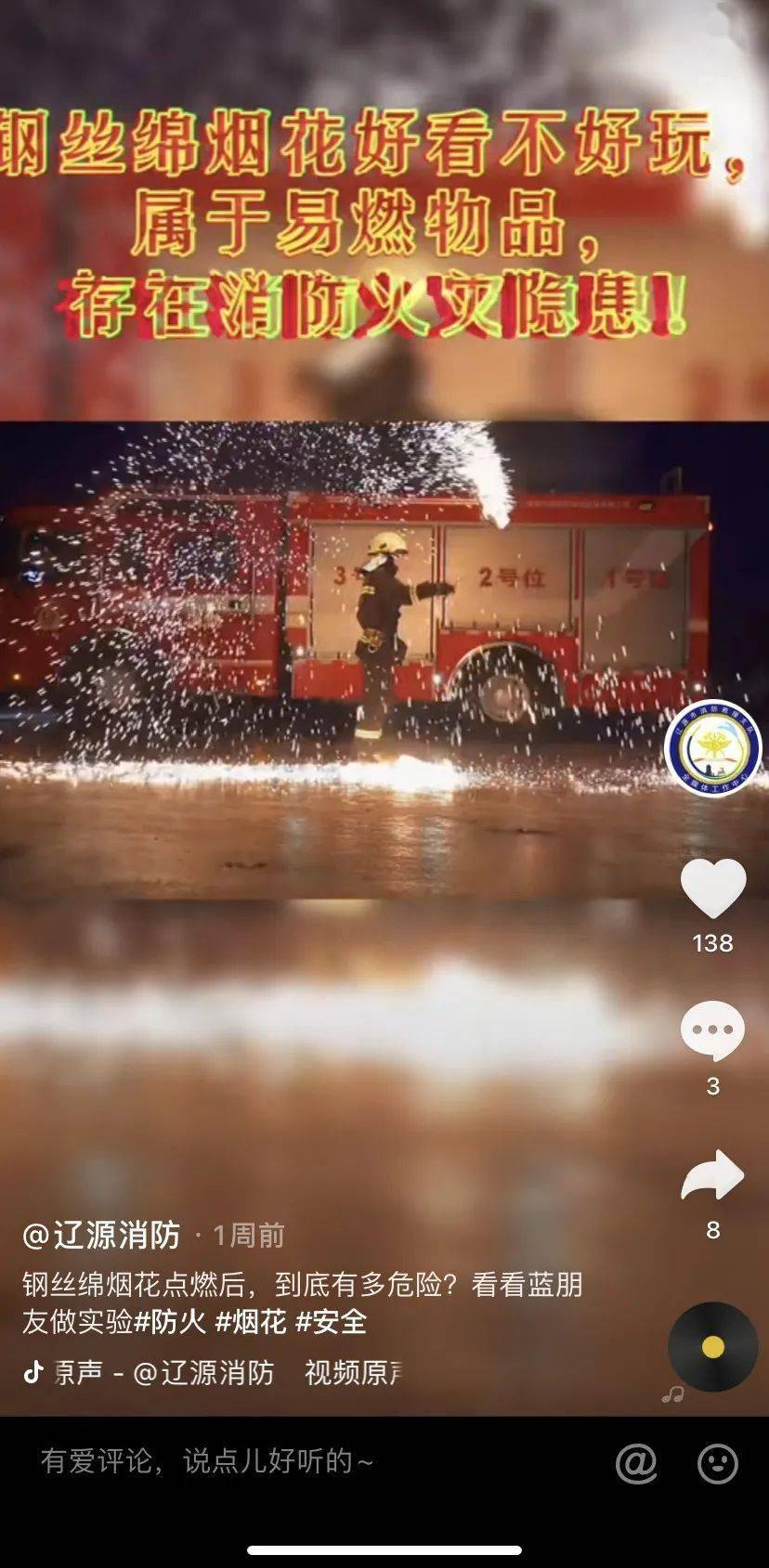Open the #防火 hashtag

pyautogui.click(x=170, y=1321)
